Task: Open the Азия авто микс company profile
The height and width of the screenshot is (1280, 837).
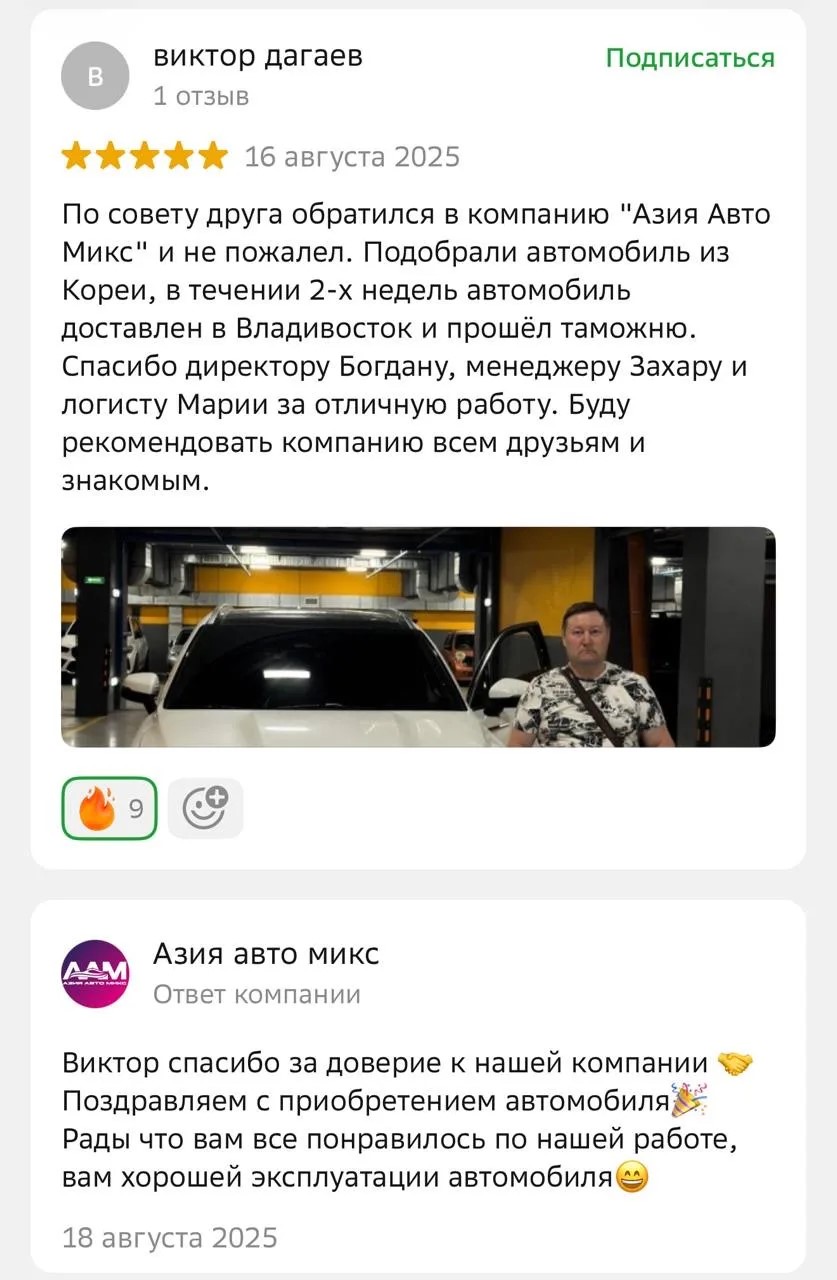Action: click(265, 954)
